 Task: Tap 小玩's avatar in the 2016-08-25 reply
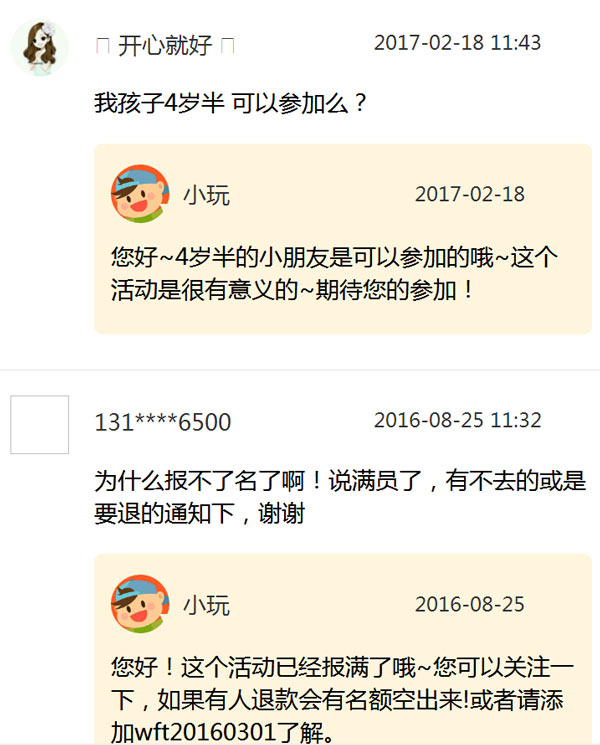[140, 605]
